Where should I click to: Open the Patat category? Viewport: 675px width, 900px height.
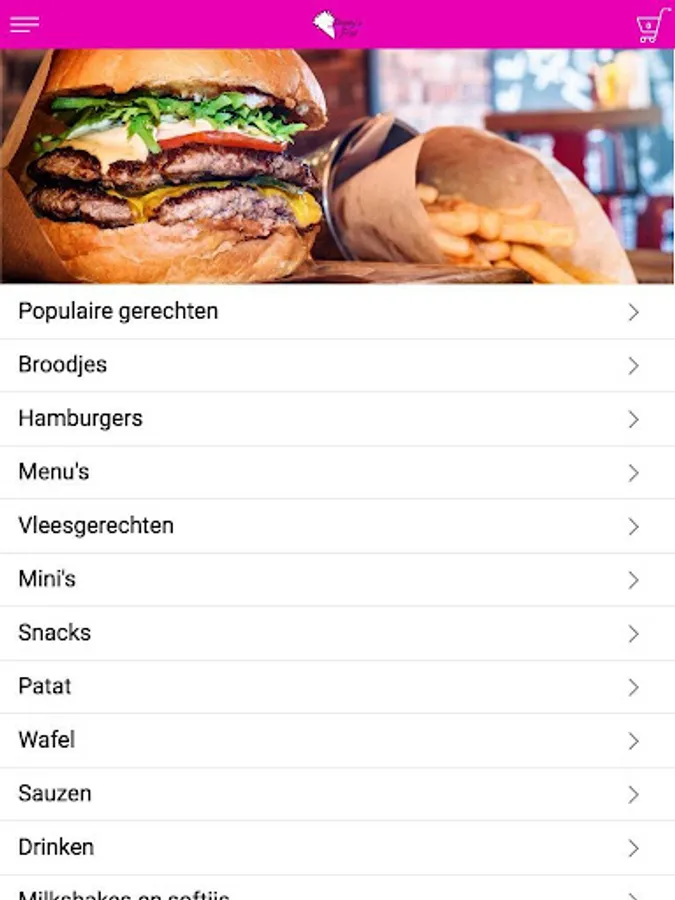coord(337,687)
